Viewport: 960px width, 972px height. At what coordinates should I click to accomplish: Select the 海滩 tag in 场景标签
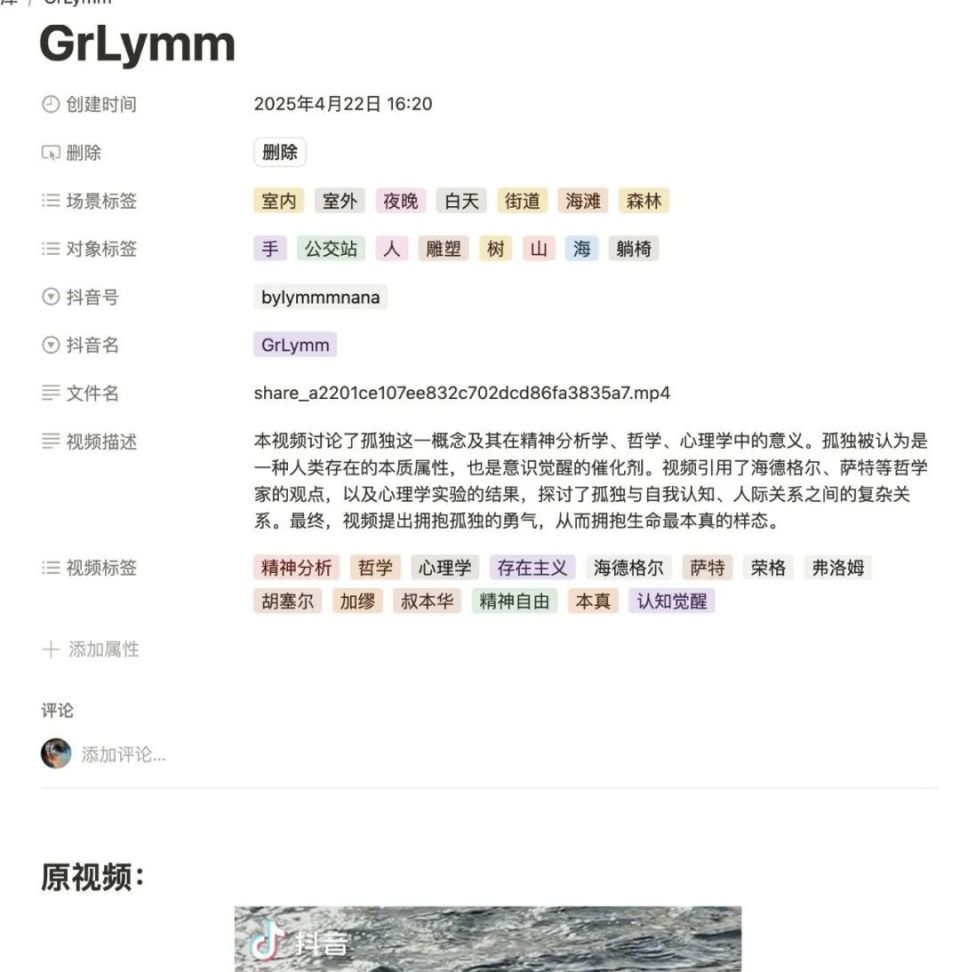coord(584,200)
